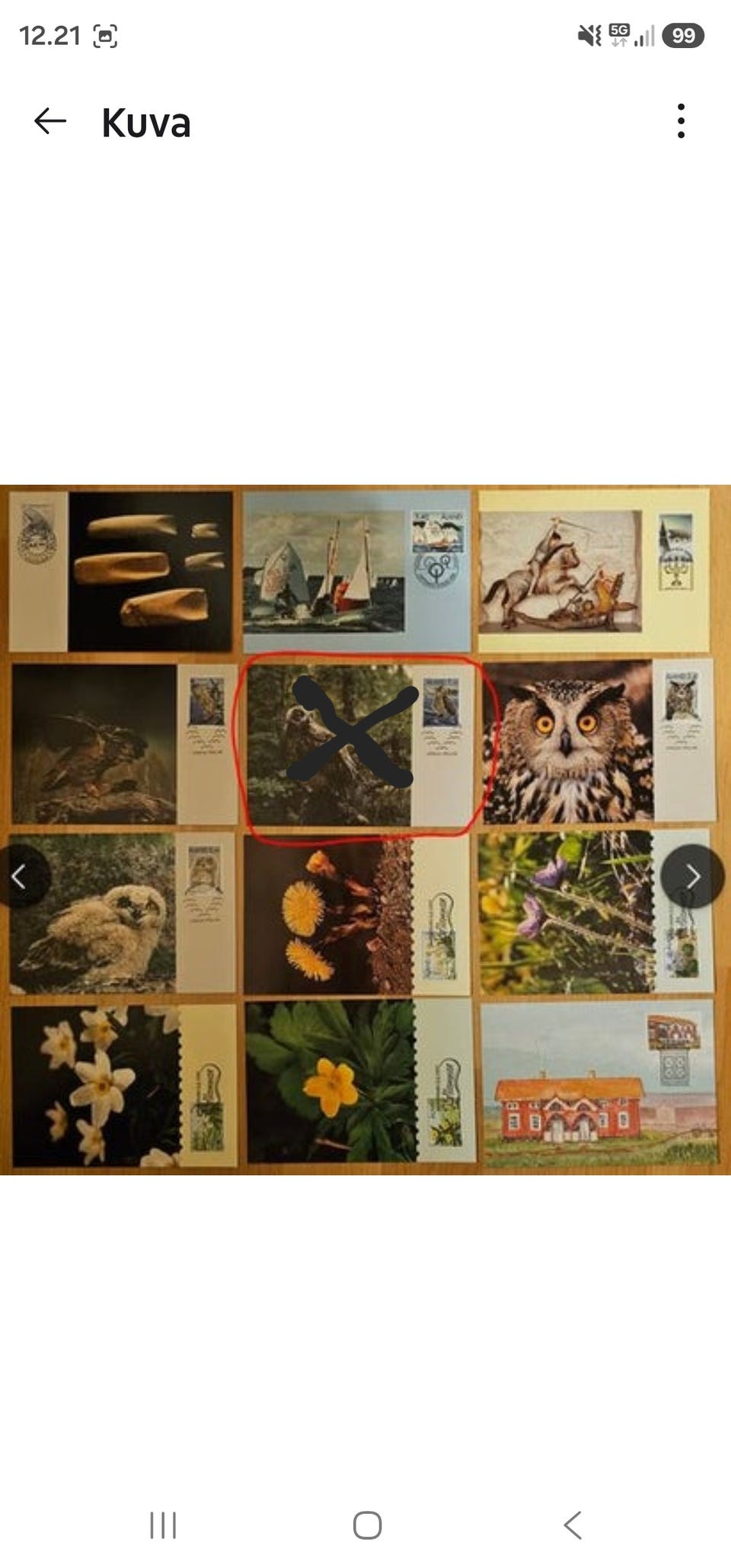The width and height of the screenshot is (731, 1568).
Task: Go to the phone's home screen
Action: (x=367, y=1525)
